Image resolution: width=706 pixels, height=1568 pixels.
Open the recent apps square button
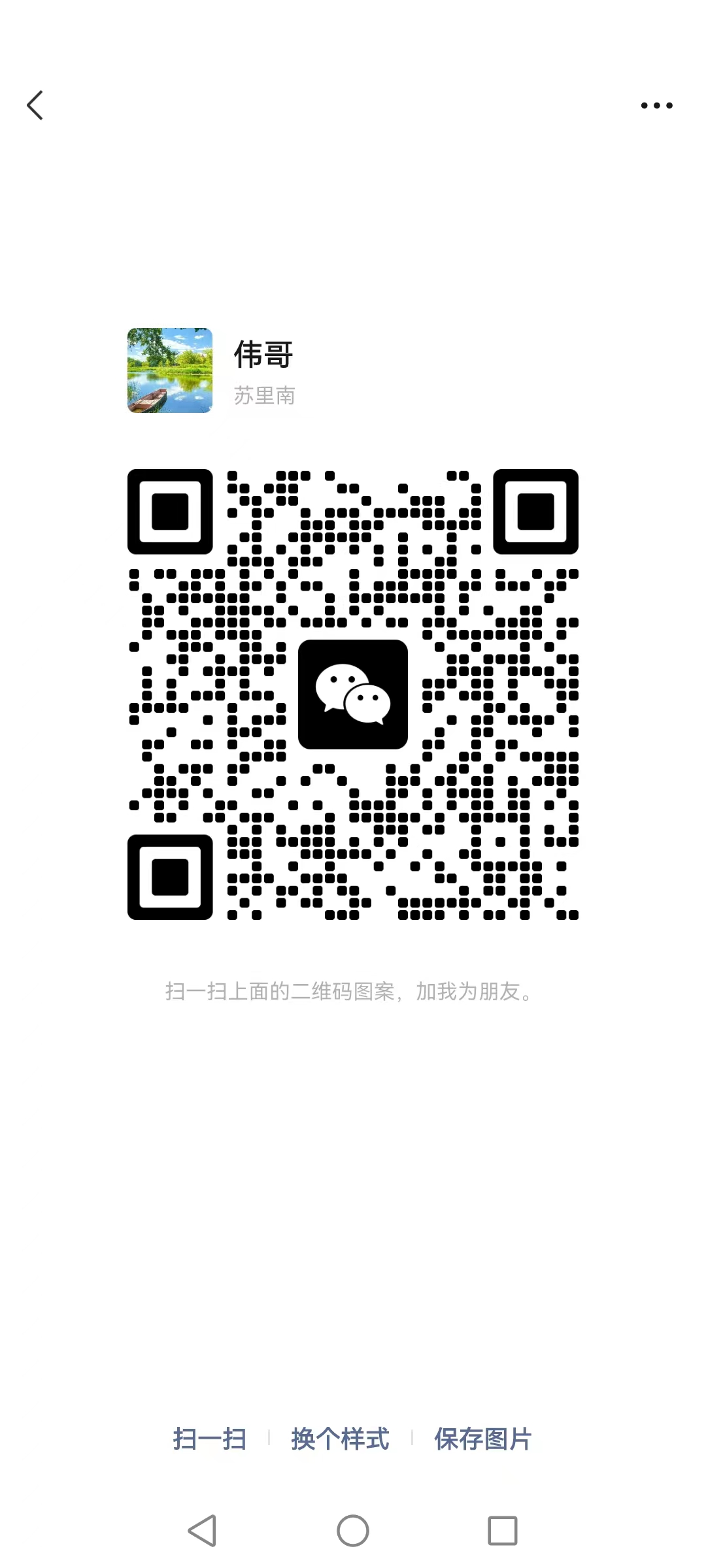point(502,1530)
